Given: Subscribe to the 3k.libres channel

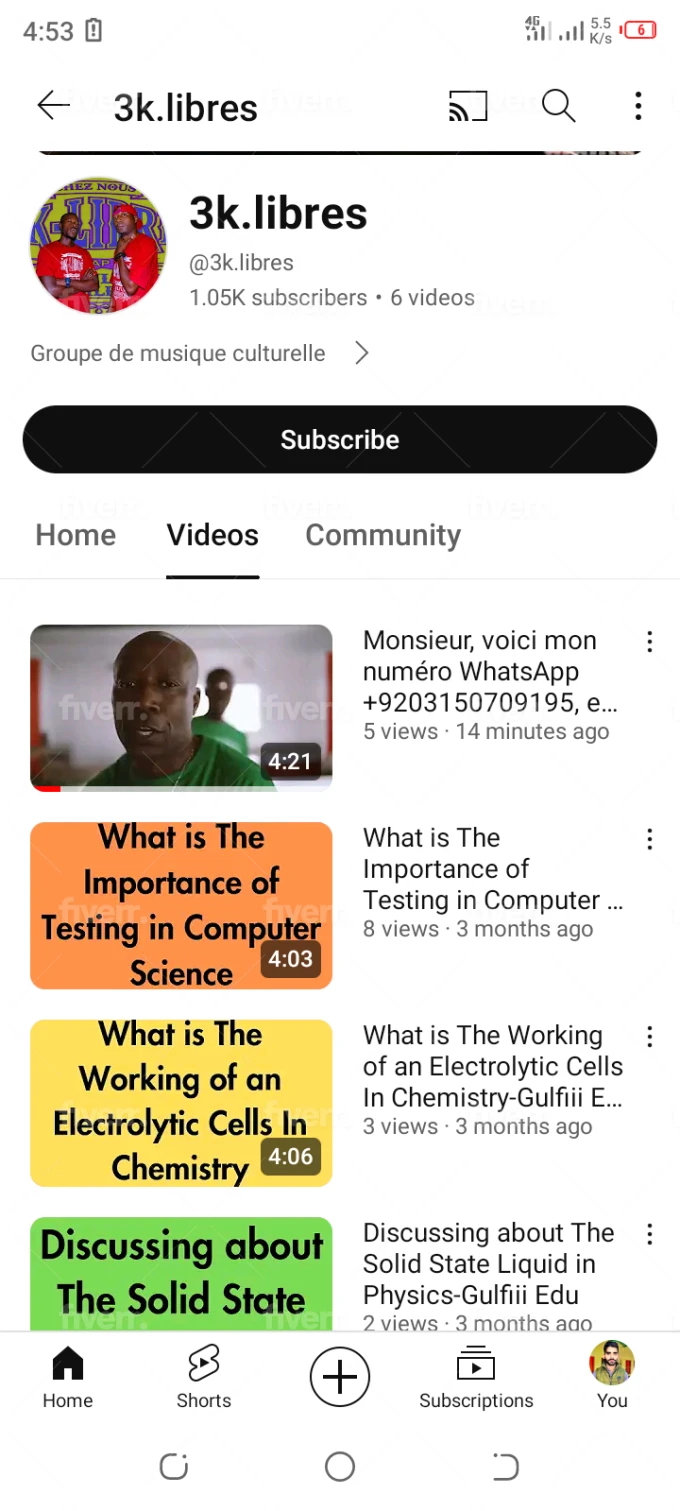Looking at the screenshot, I should coord(340,440).
